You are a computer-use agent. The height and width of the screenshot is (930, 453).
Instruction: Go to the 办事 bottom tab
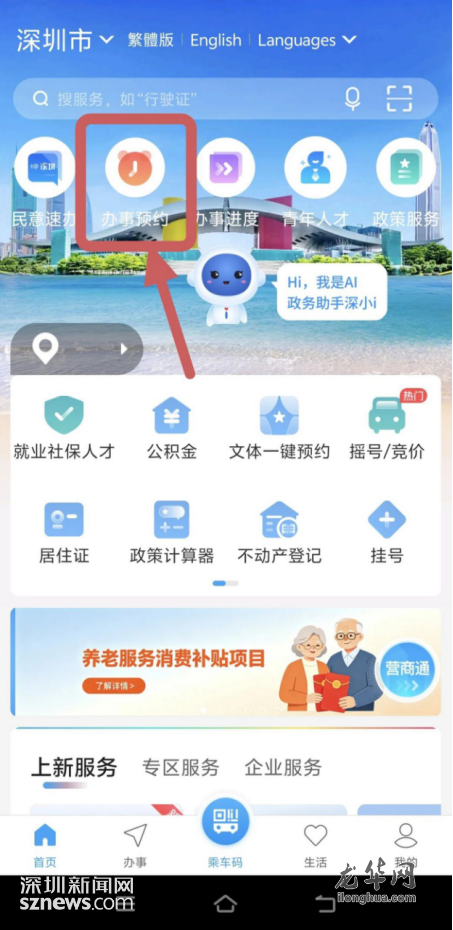tap(135, 845)
